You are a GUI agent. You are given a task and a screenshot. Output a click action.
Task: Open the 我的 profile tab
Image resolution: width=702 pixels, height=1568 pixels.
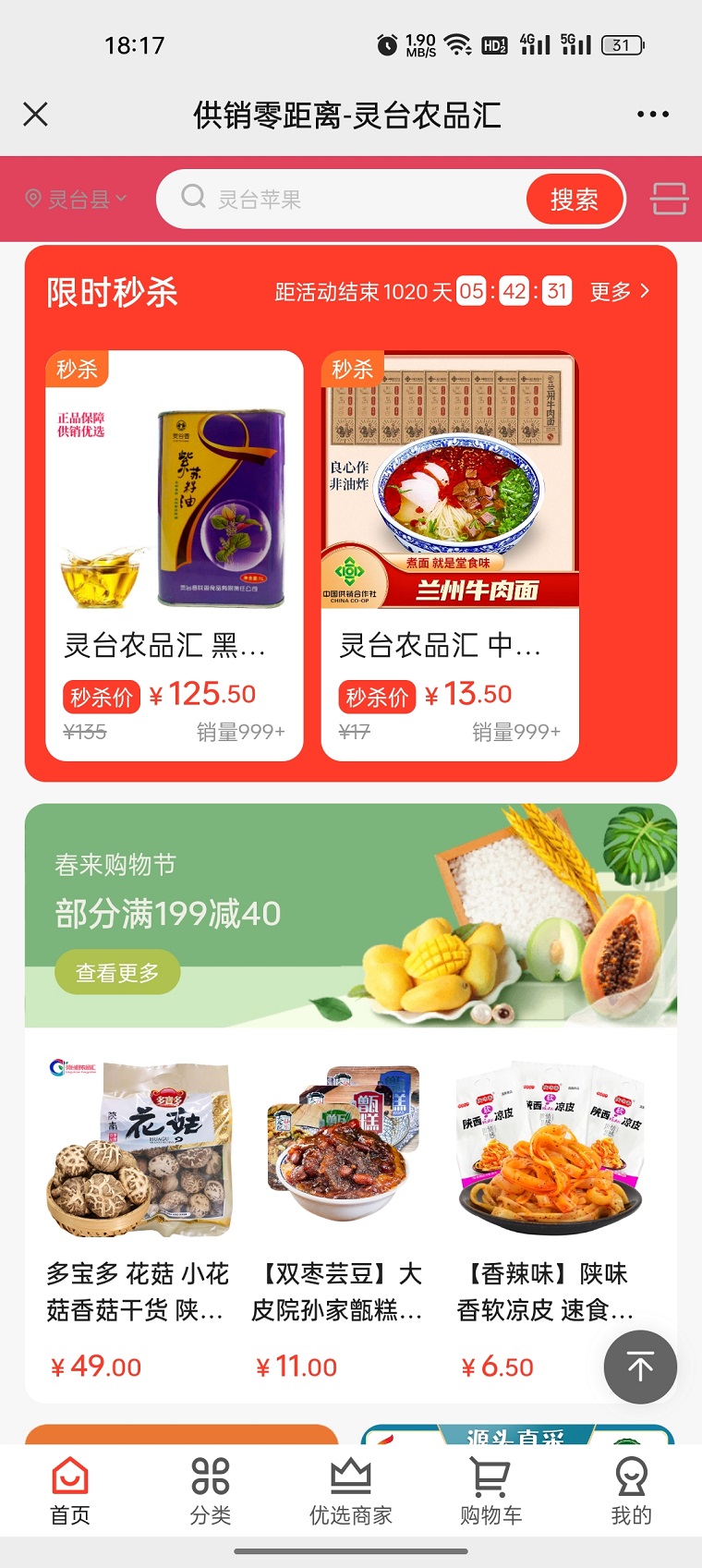point(632,1489)
